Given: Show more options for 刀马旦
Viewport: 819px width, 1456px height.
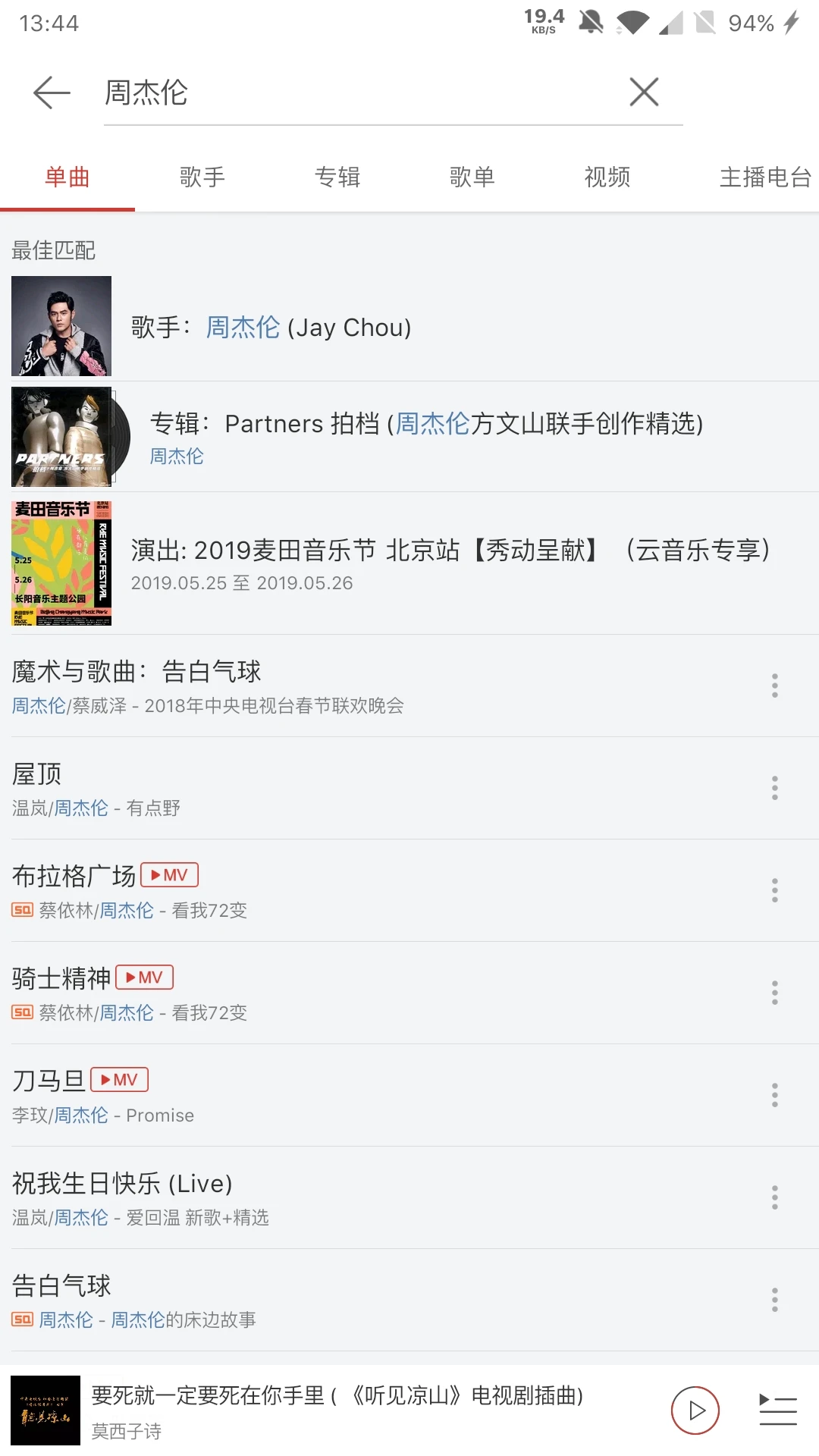Looking at the screenshot, I should (x=774, y=1095).
